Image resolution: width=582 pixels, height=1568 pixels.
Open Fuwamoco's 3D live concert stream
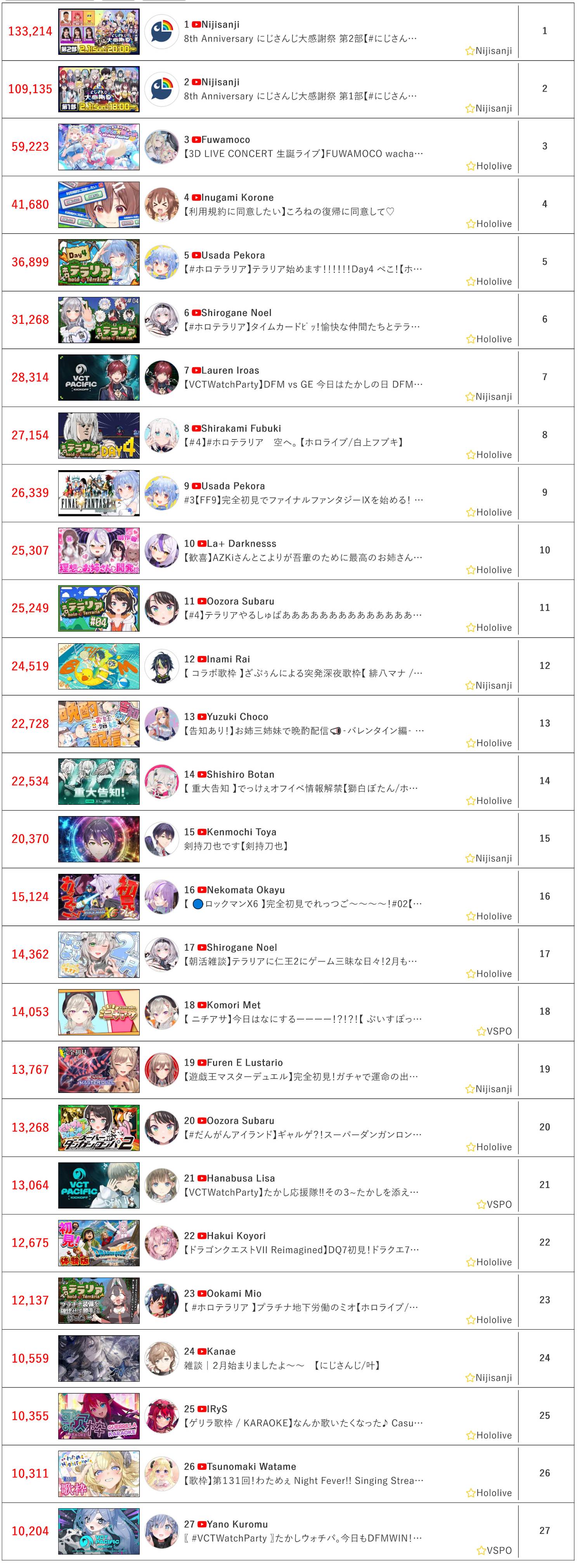coord(303,153)
